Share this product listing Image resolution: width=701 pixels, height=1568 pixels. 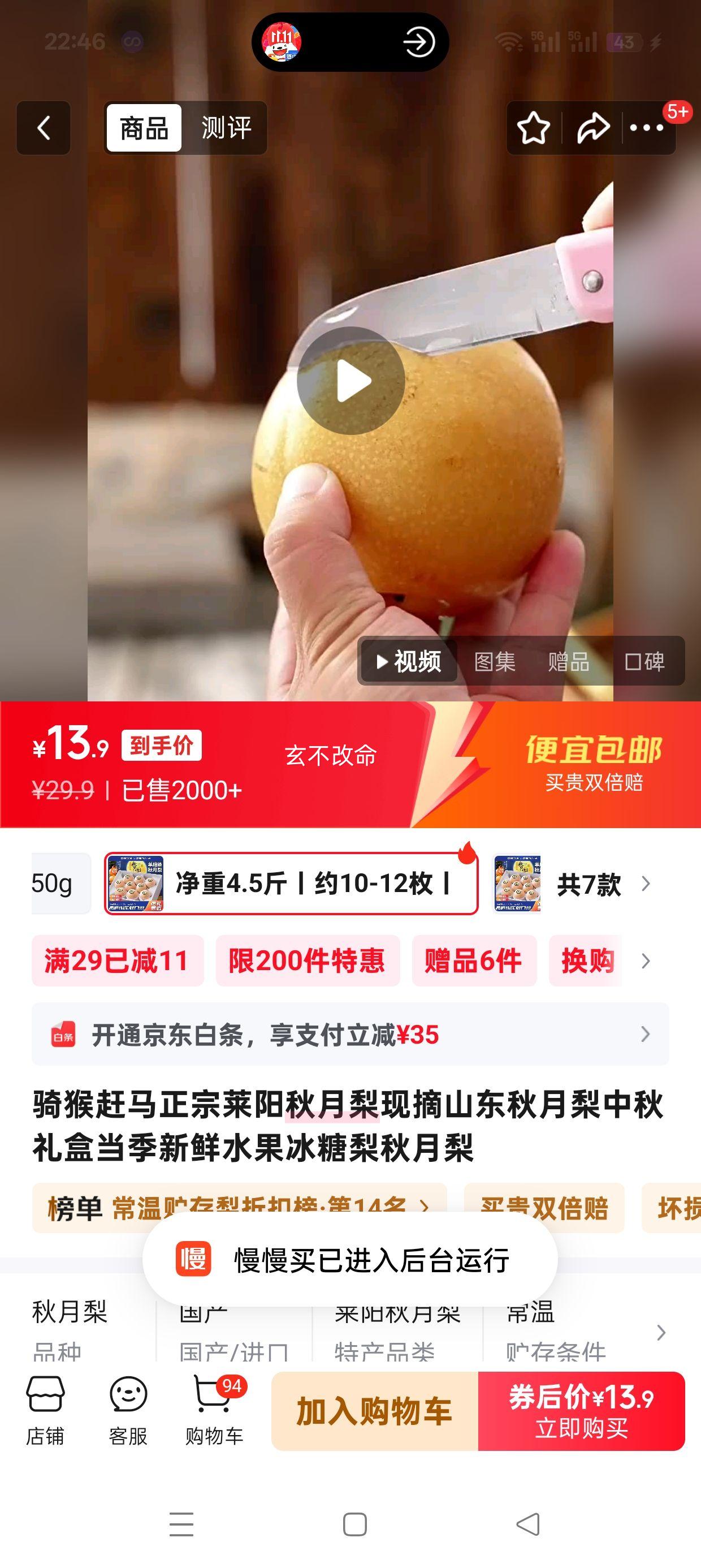click(x=592, y=128)
